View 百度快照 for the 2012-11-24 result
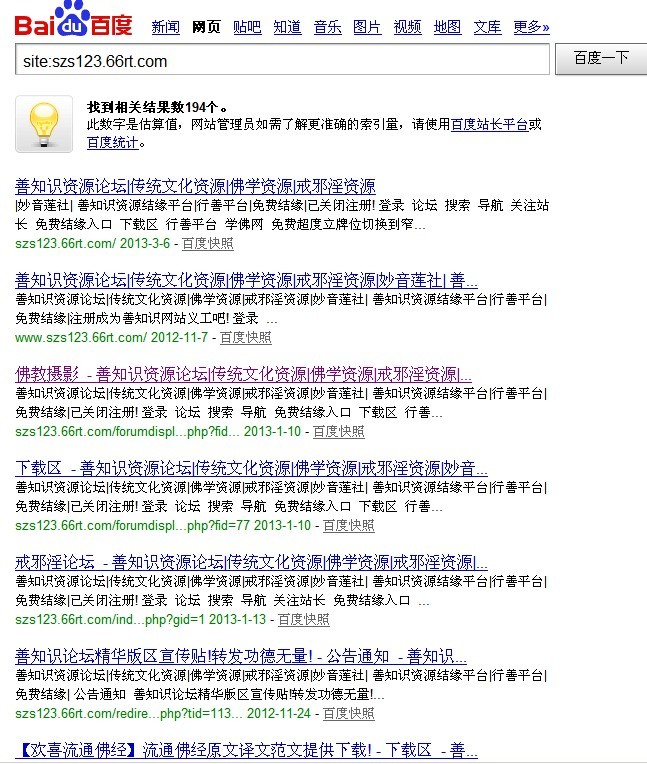 (x=348, y=714)
